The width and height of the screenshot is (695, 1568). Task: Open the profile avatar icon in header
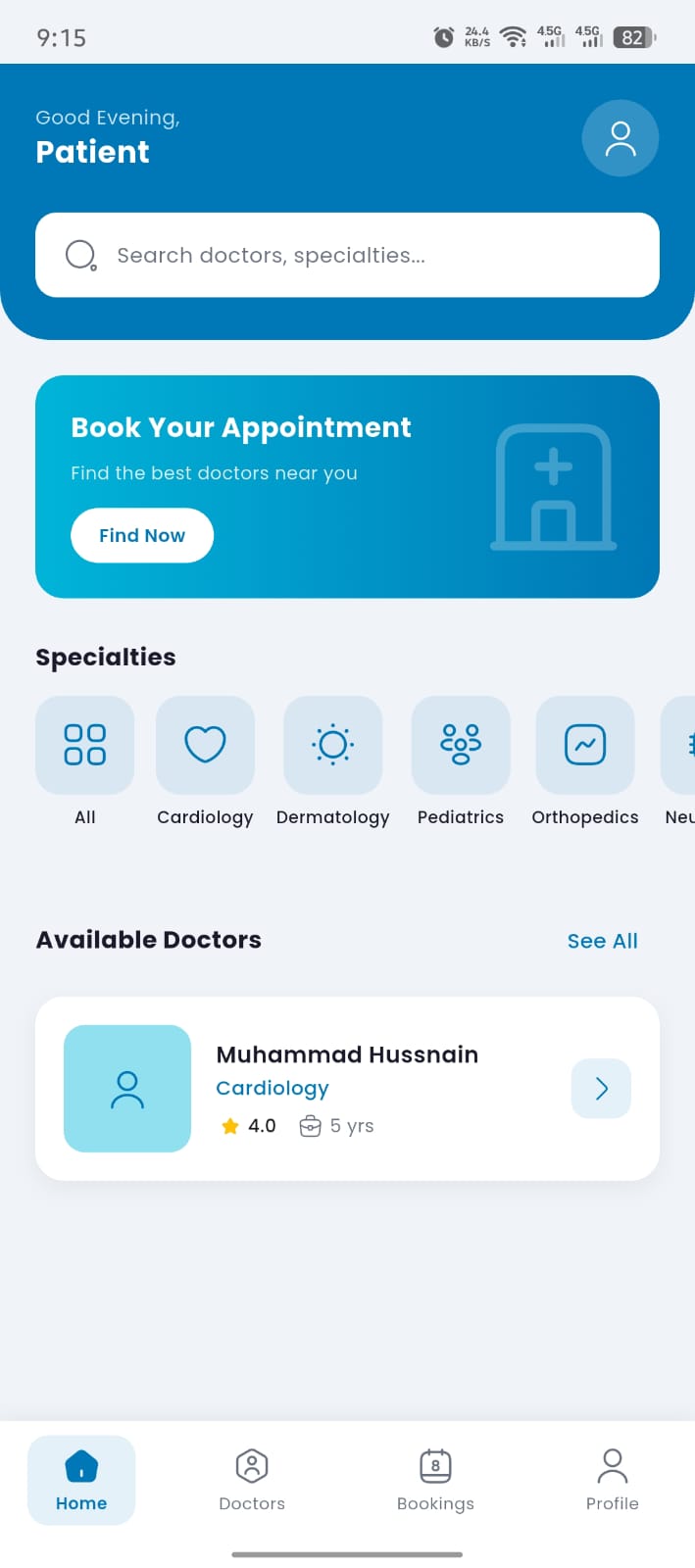[620, 138]
